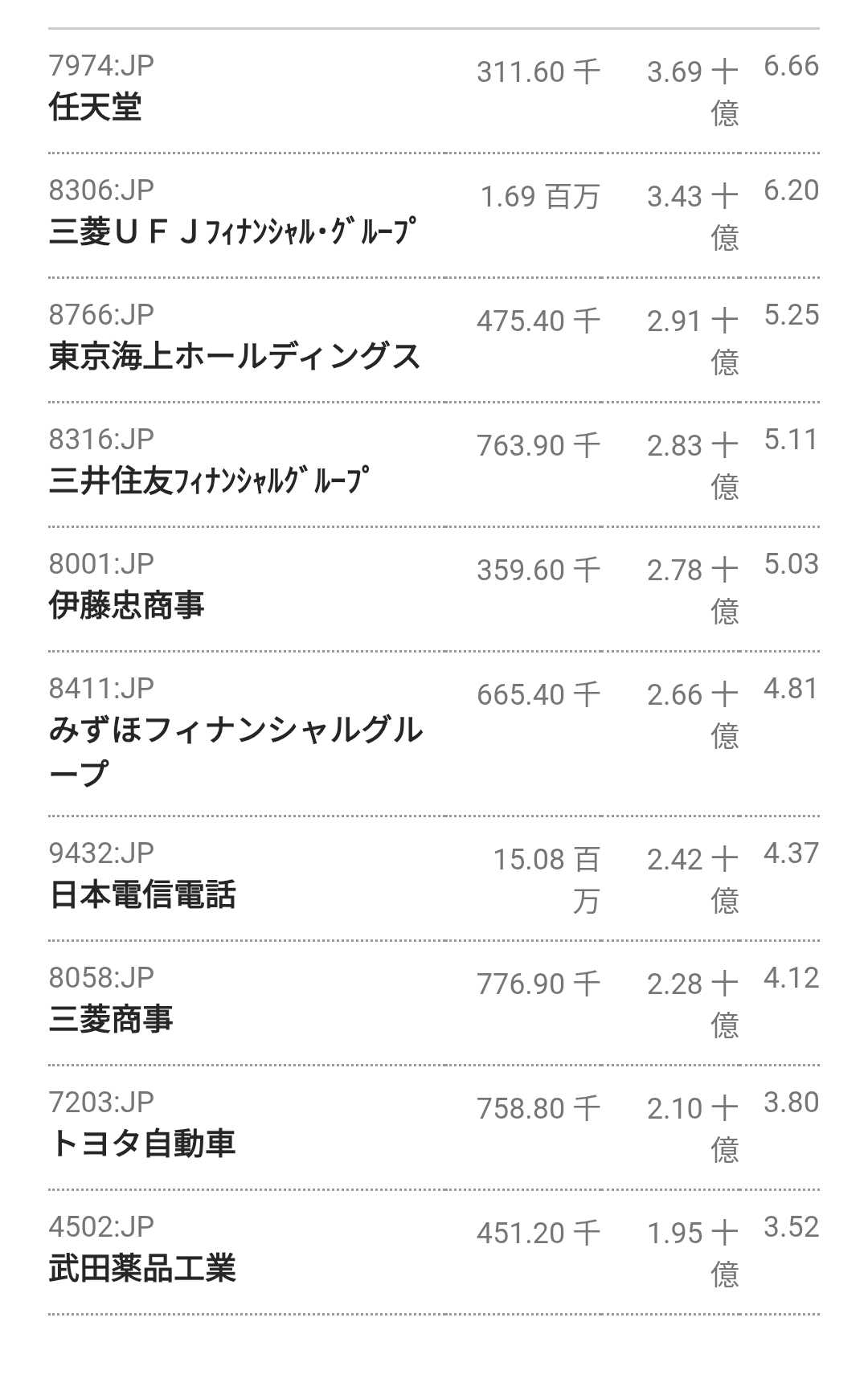Screen dimensions: 868x1383
Task: Open みずほフィナンシャルグループ (8411:JP) entry
Action: pyautogui.click(x=235, y=730)
